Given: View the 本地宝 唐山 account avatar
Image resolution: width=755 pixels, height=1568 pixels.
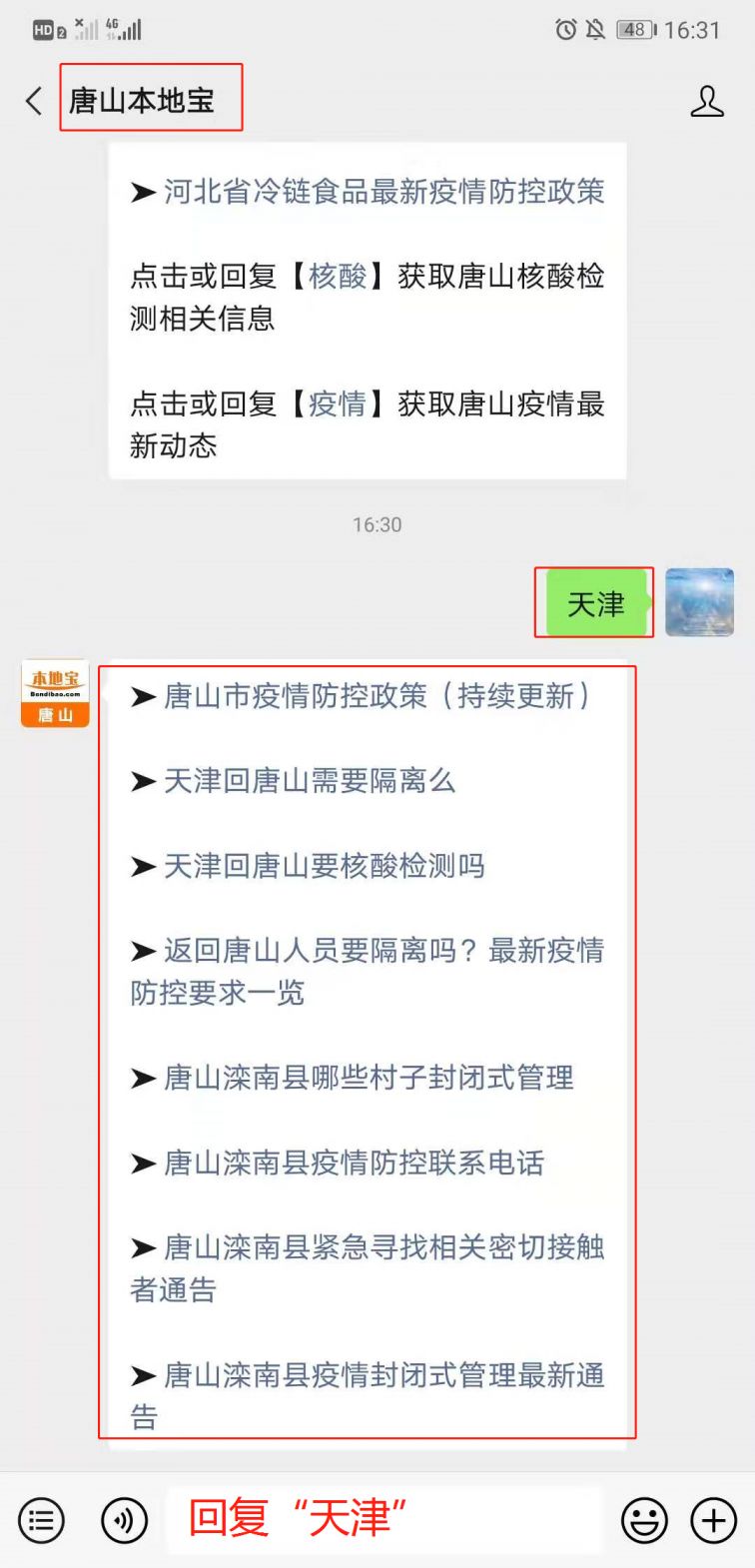Looking at the screenshot, I should [x=55, y=693].
